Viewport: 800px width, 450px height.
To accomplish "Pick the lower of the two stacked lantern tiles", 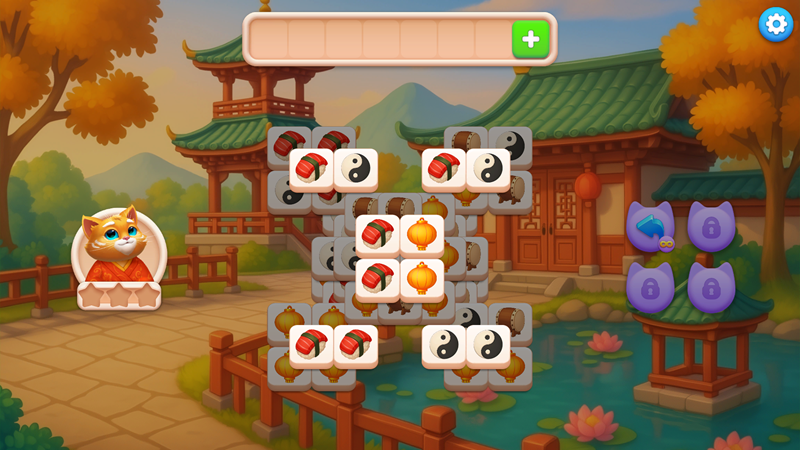I will (x=422, y=280).
